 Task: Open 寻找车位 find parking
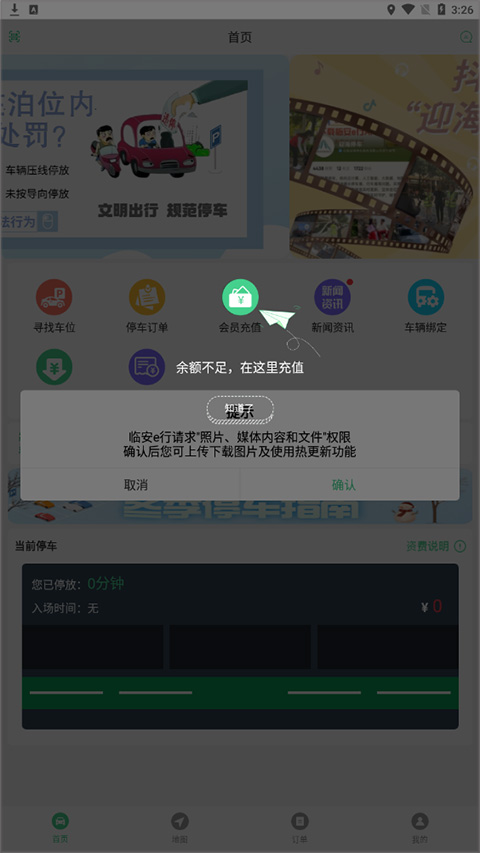pos(54,306)
